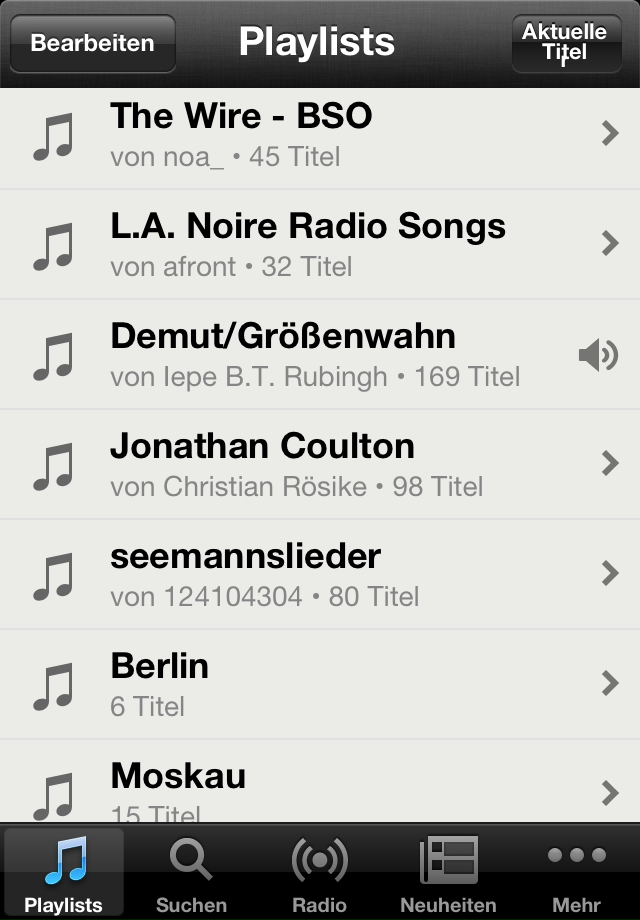Switch to the Neuheiten tab
The image size is (640, 920).
pos(448,873)
